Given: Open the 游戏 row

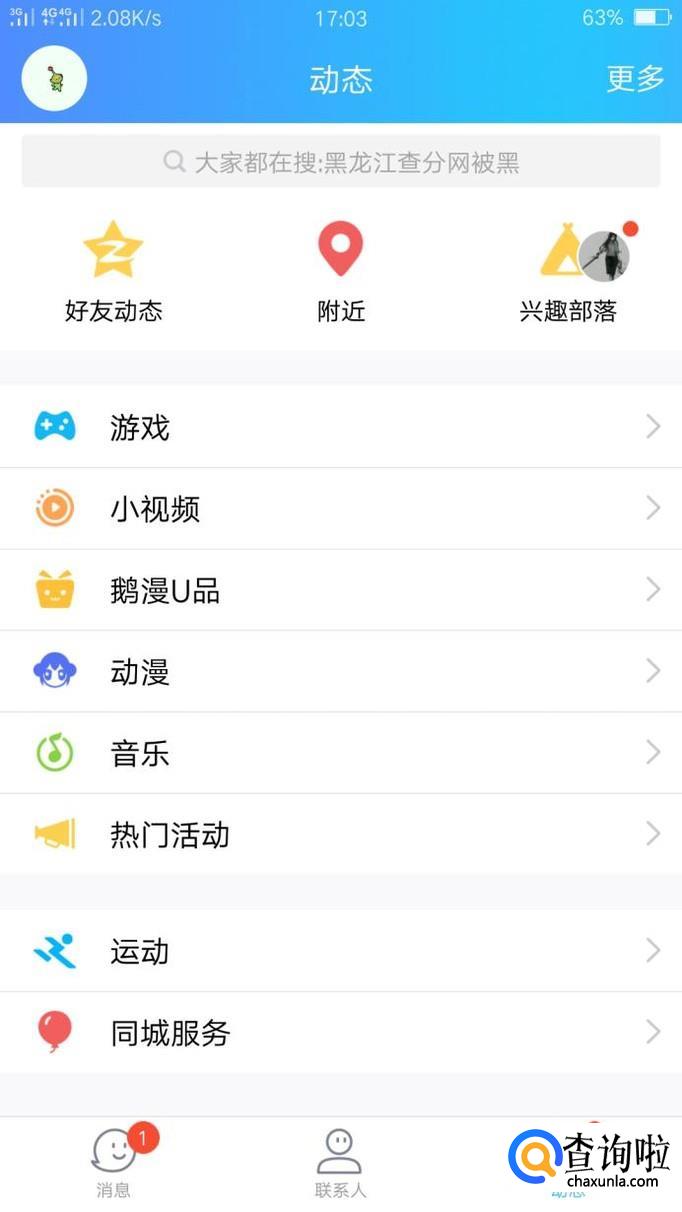Looking at the screenshot, I should [341, 427].
